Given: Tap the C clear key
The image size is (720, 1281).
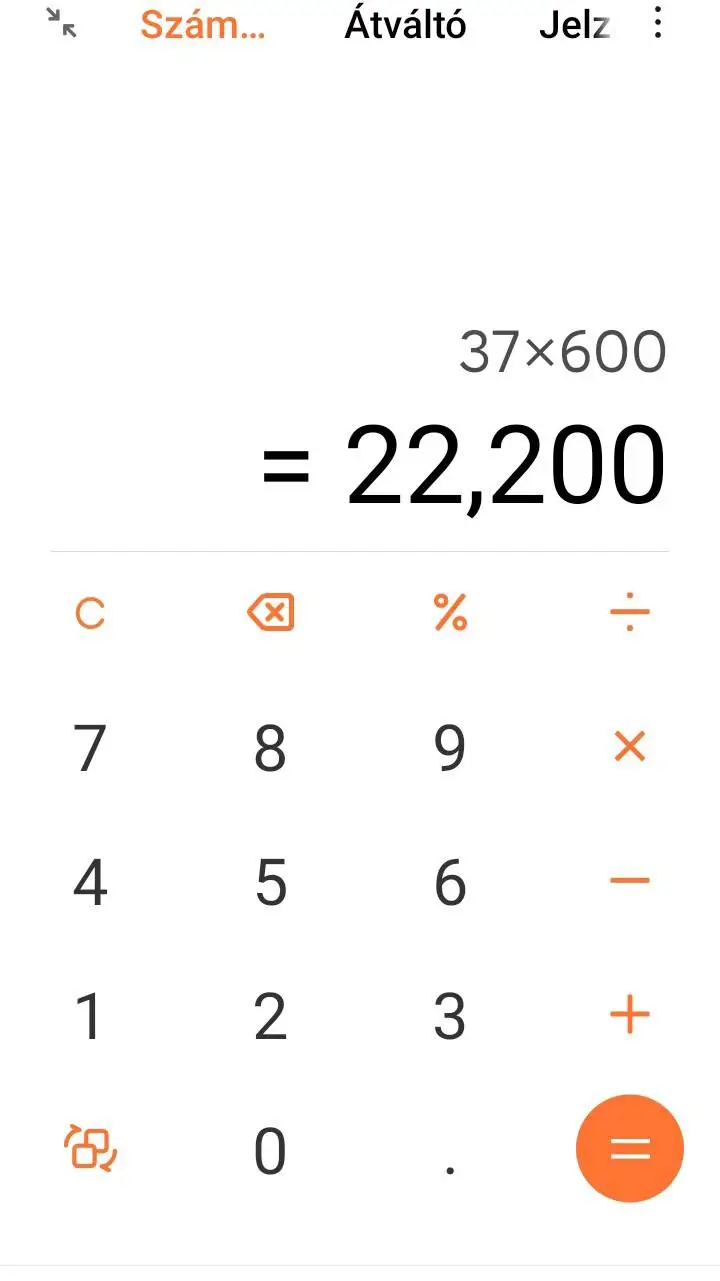Looking at the screenshot, I should coord(90,613).
